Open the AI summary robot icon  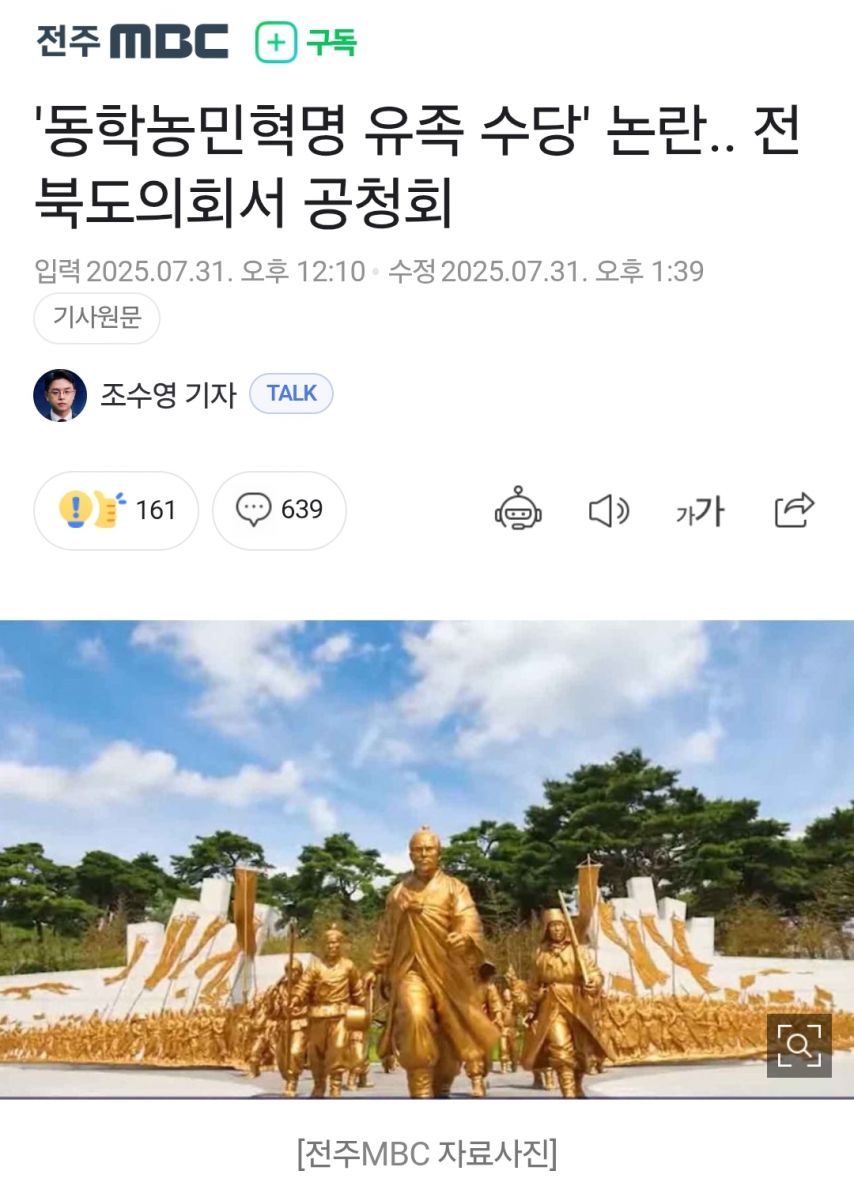pos(518,510)
